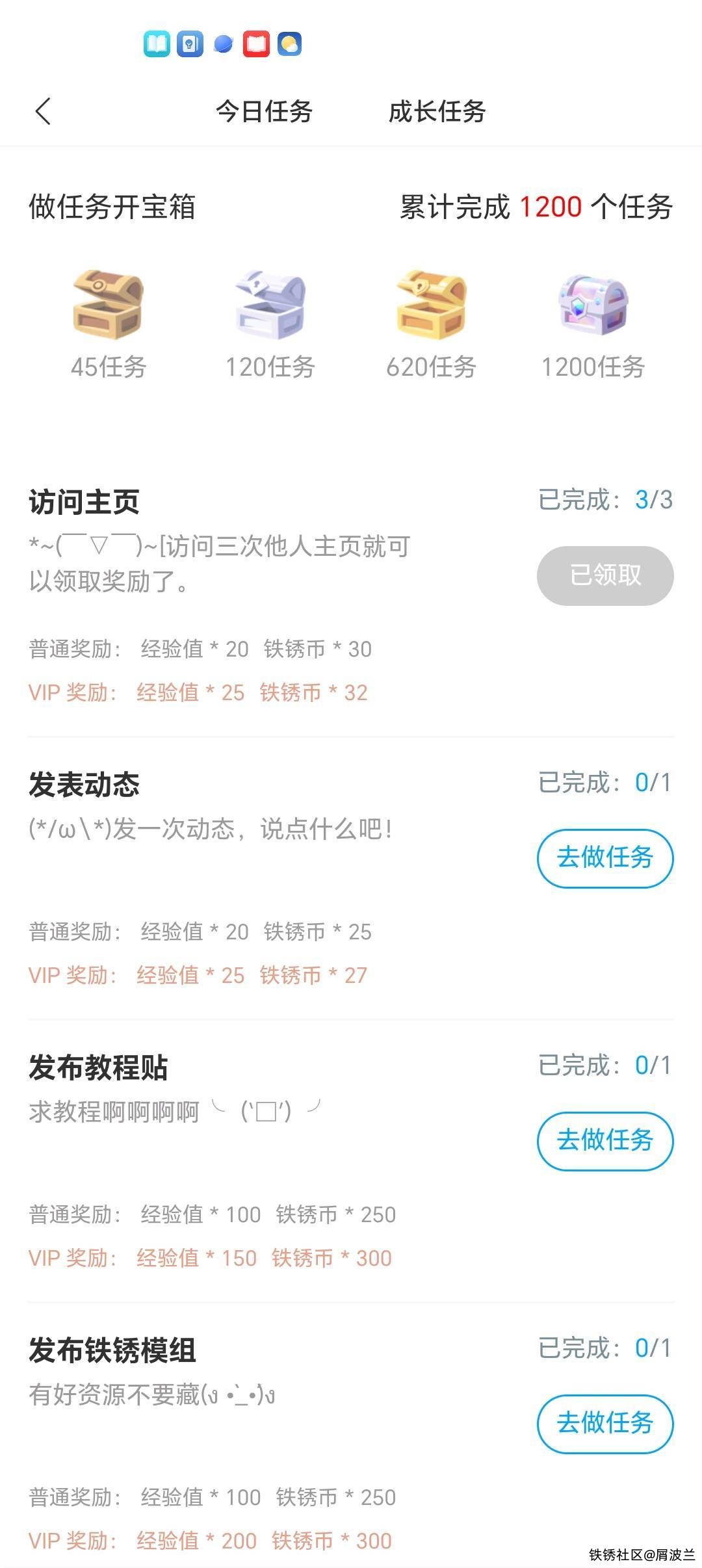Image resolution: width=702 pixels, height=1568 pixels.
Task: Switch to the 成长任务 tab
Action: [437, 111]
